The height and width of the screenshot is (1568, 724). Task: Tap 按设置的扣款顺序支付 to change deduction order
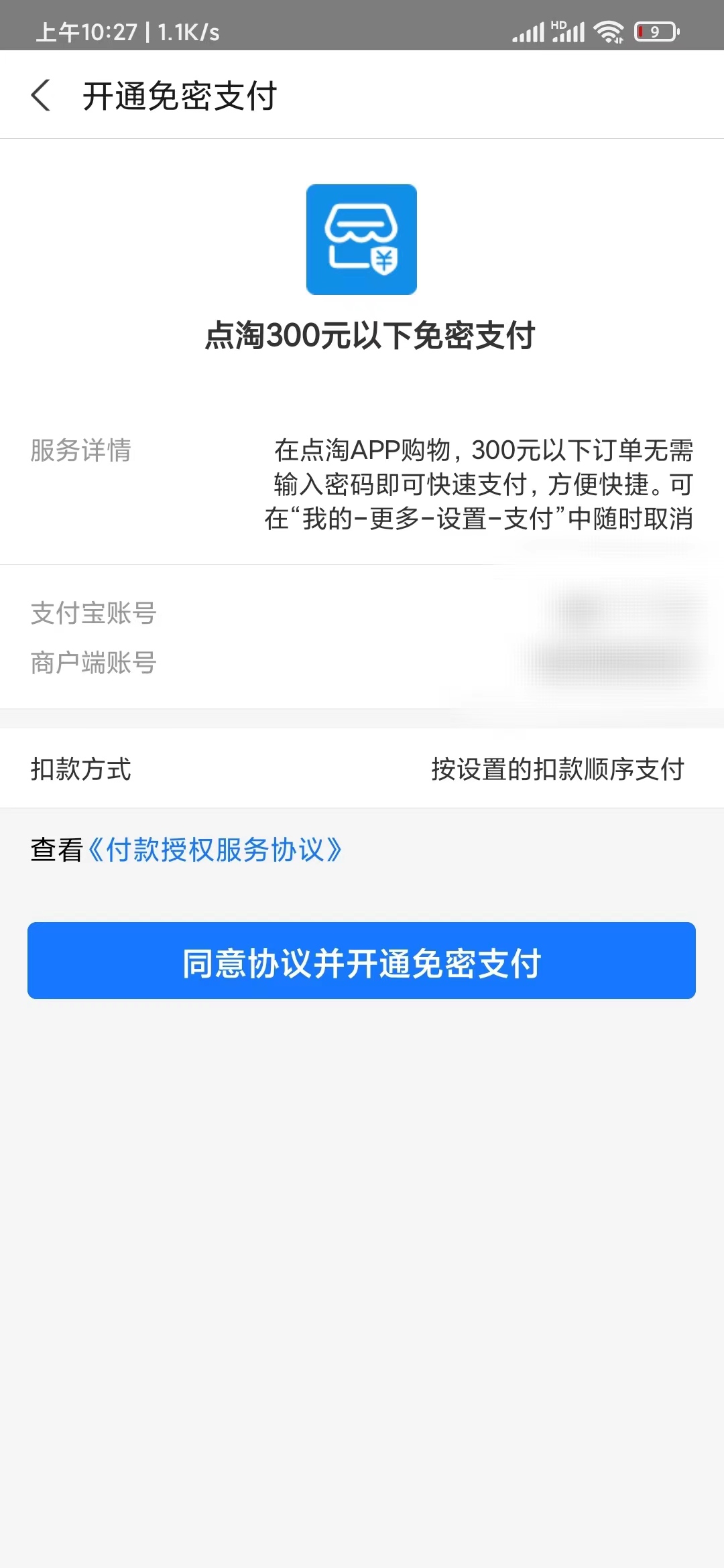[x=557, y=771]
